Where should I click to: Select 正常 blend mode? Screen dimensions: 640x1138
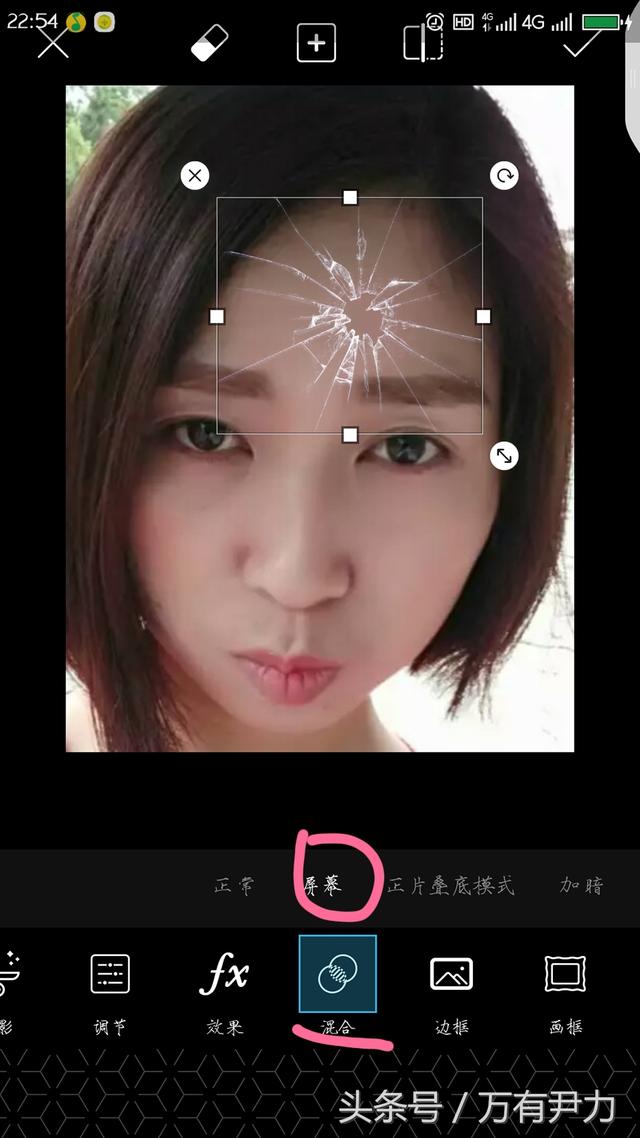pyautogui.click(x=234, y=886)
